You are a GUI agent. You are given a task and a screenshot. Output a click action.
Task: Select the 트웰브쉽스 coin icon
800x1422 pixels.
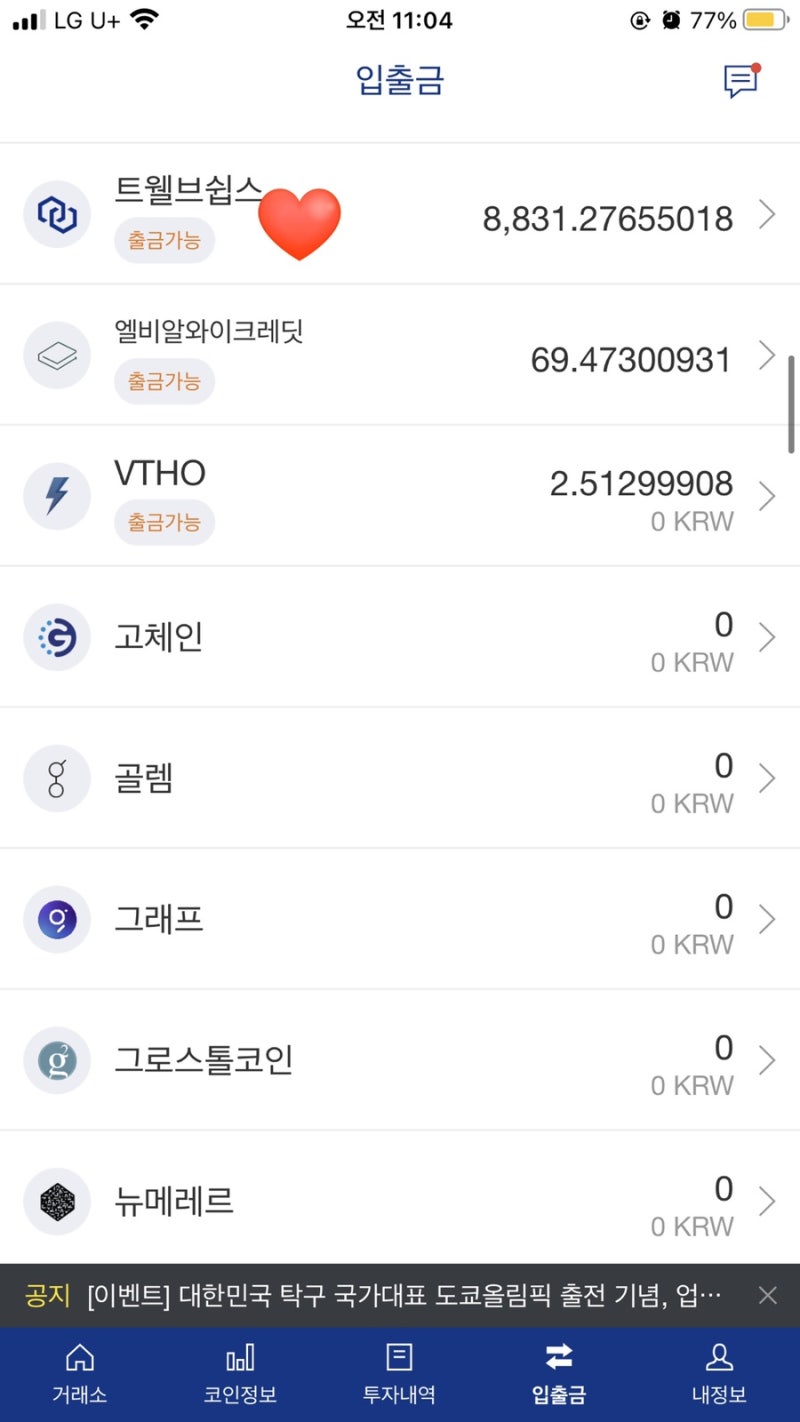coord(57,214)
